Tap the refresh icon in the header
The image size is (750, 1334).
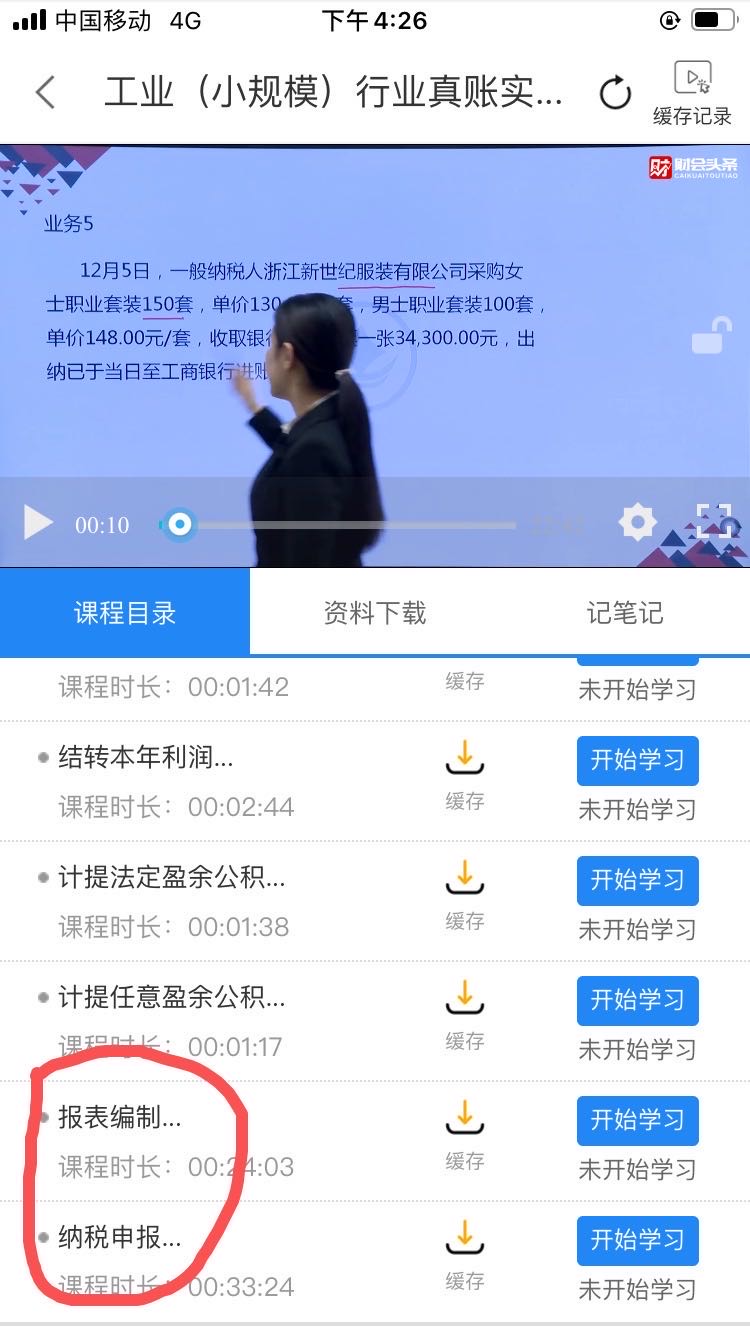point(615,94)
